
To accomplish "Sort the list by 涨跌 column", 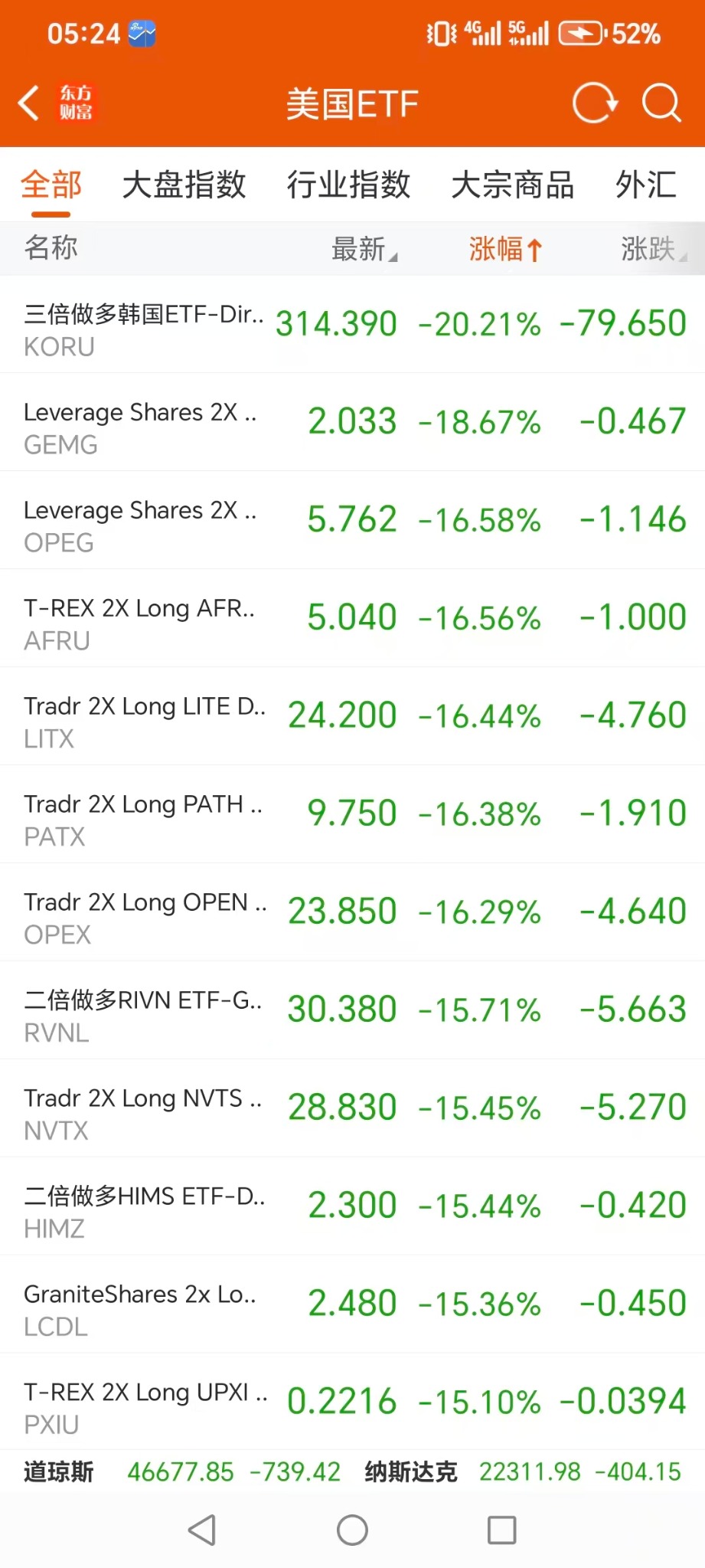I will pyautogui.click(x=651, y=249).
